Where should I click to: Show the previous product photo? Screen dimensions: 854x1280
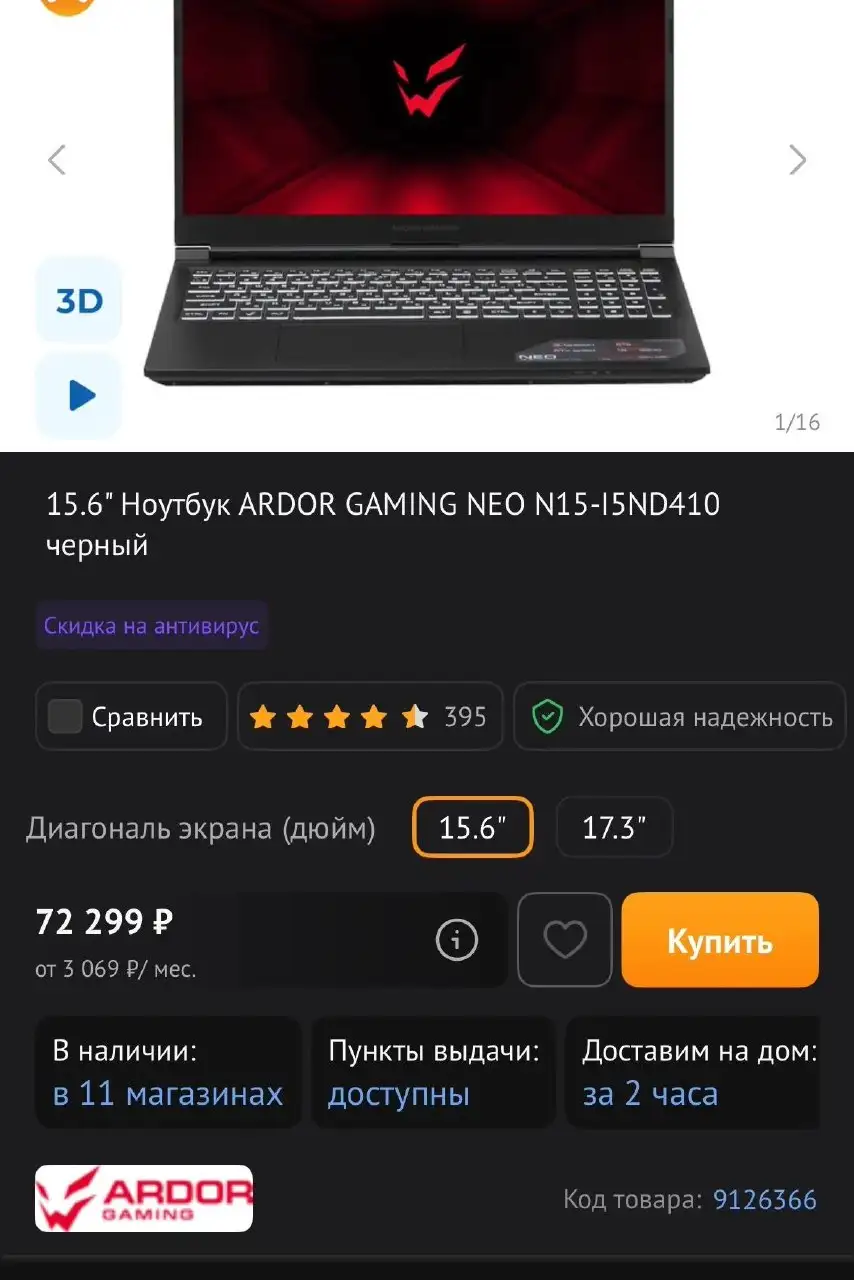[57, 159]
